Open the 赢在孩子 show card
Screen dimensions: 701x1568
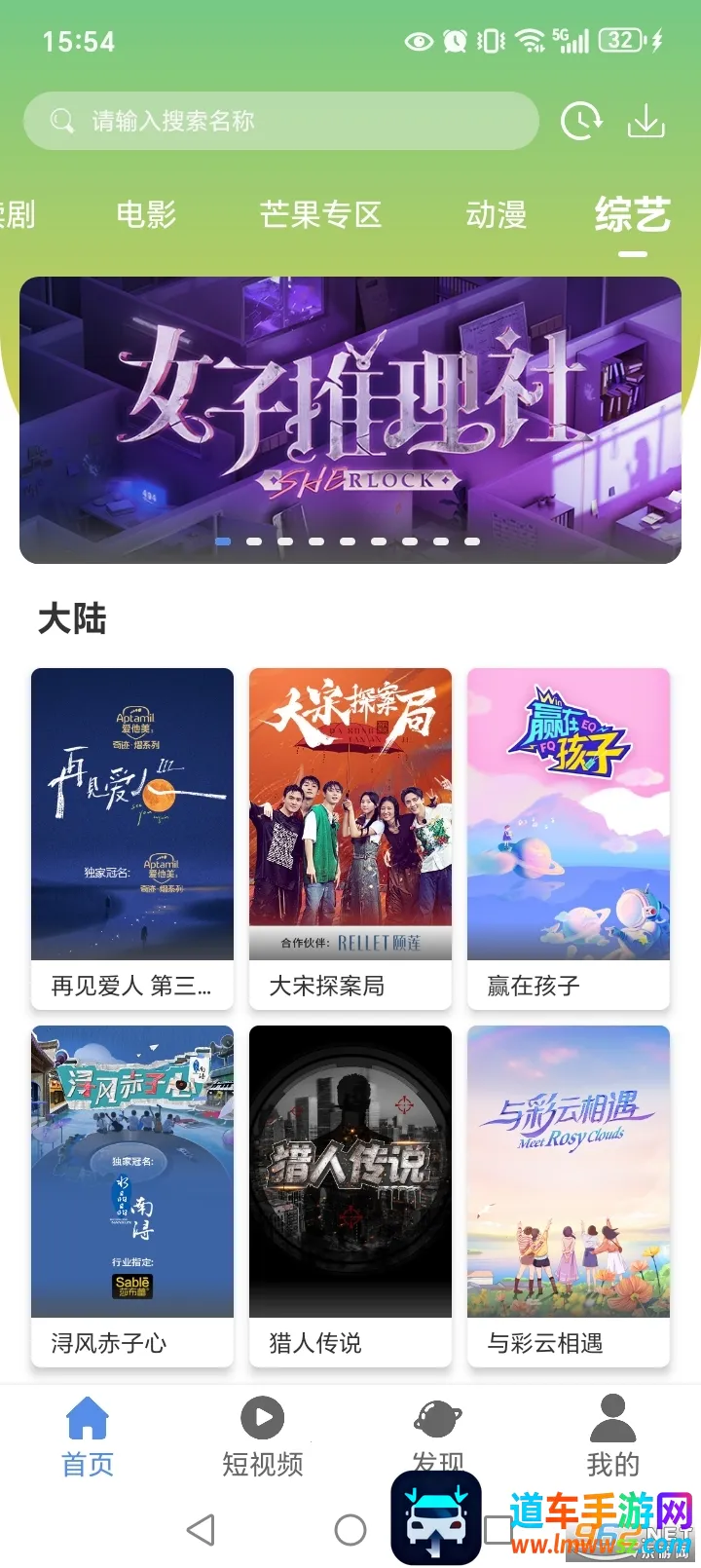[x=569, y=838]
